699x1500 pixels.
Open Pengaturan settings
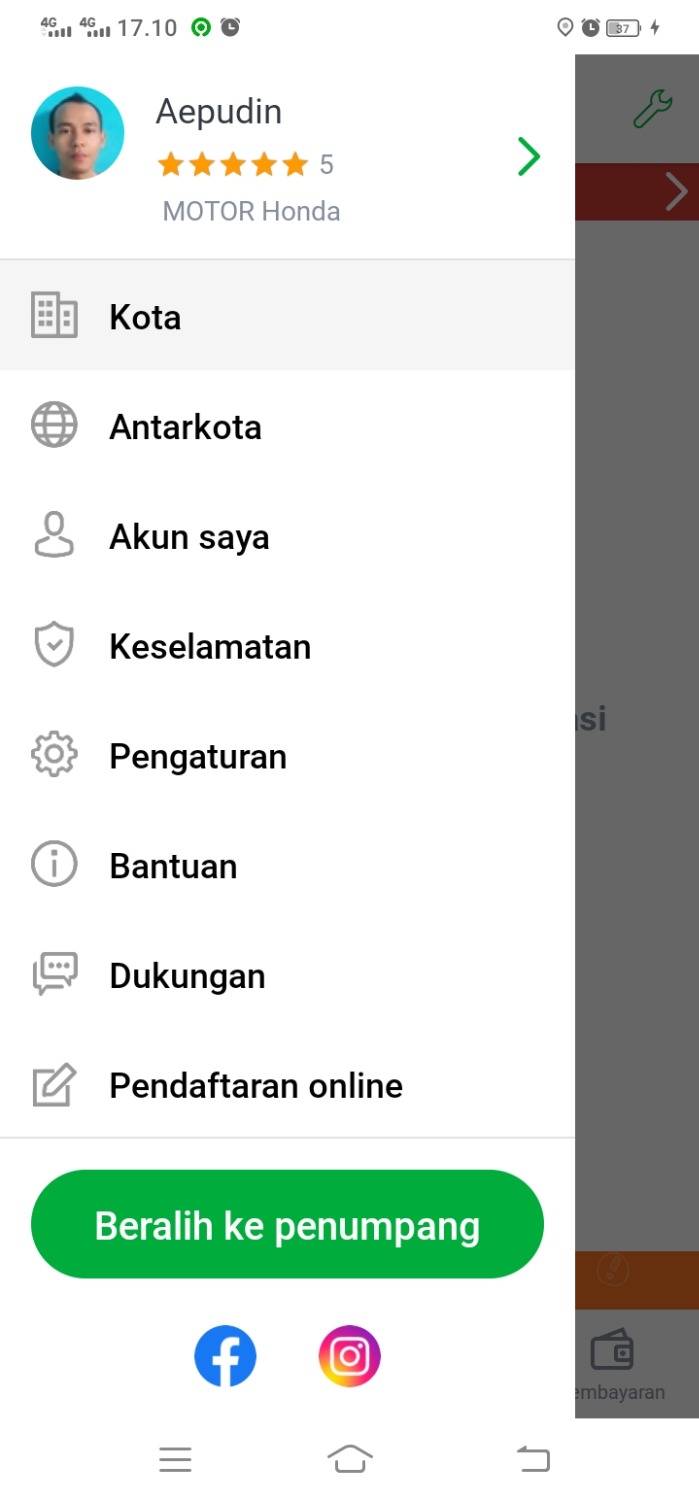point(198,757)
